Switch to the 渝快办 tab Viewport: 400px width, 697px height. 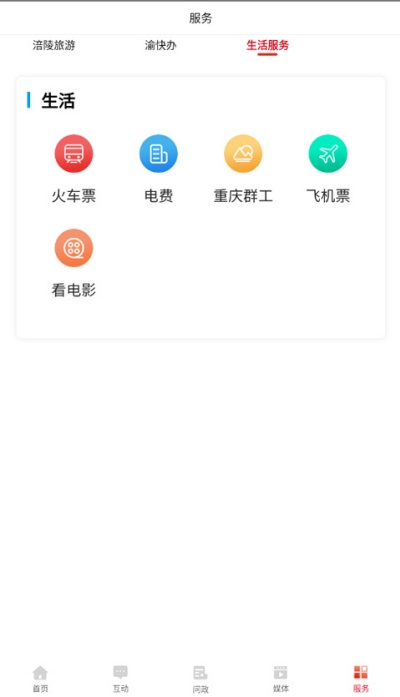coord(160,45)
